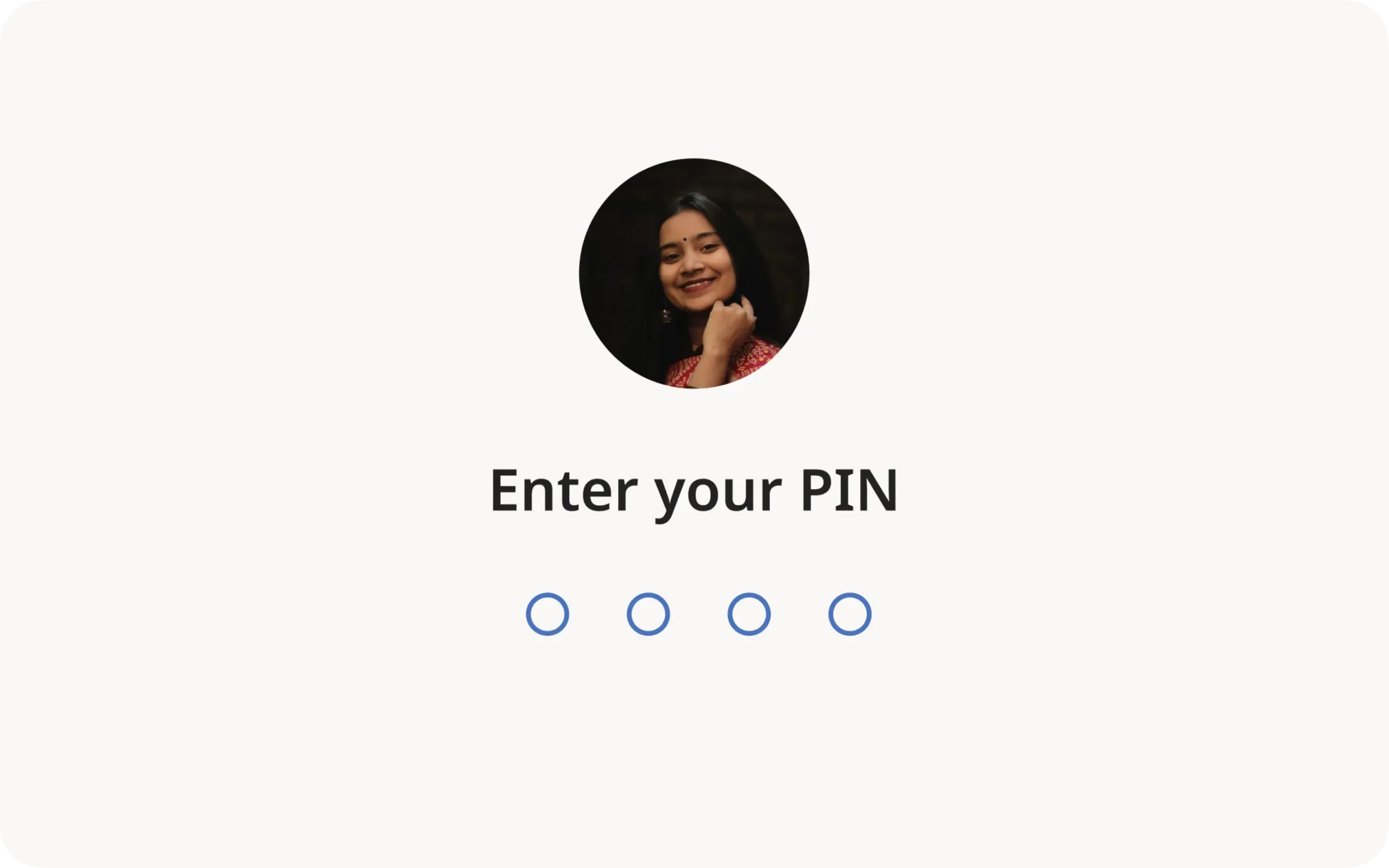Tap the user profile picture

(x=694, y=273)
